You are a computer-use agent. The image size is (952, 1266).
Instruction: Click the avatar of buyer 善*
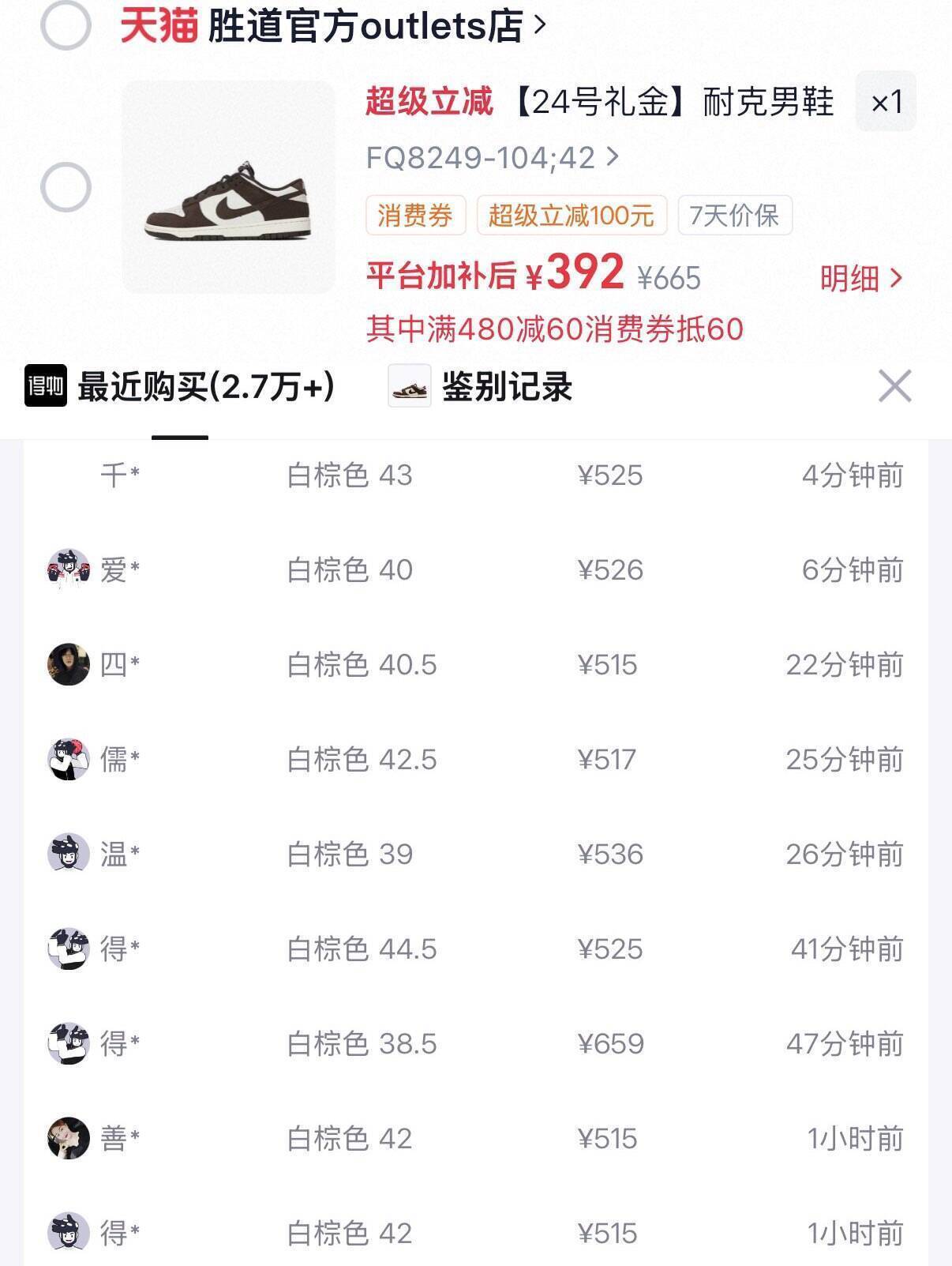69,1139
